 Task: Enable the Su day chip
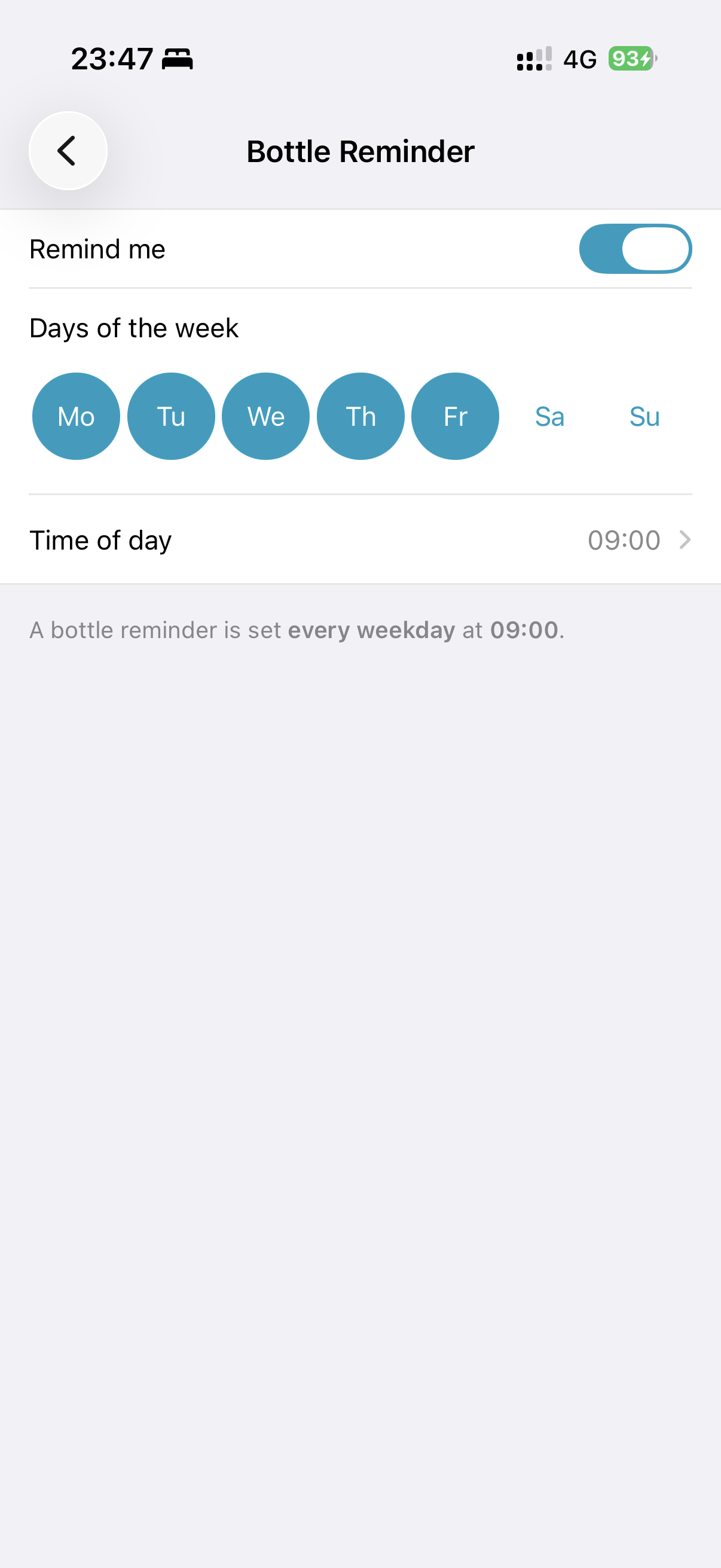[645, 416]
